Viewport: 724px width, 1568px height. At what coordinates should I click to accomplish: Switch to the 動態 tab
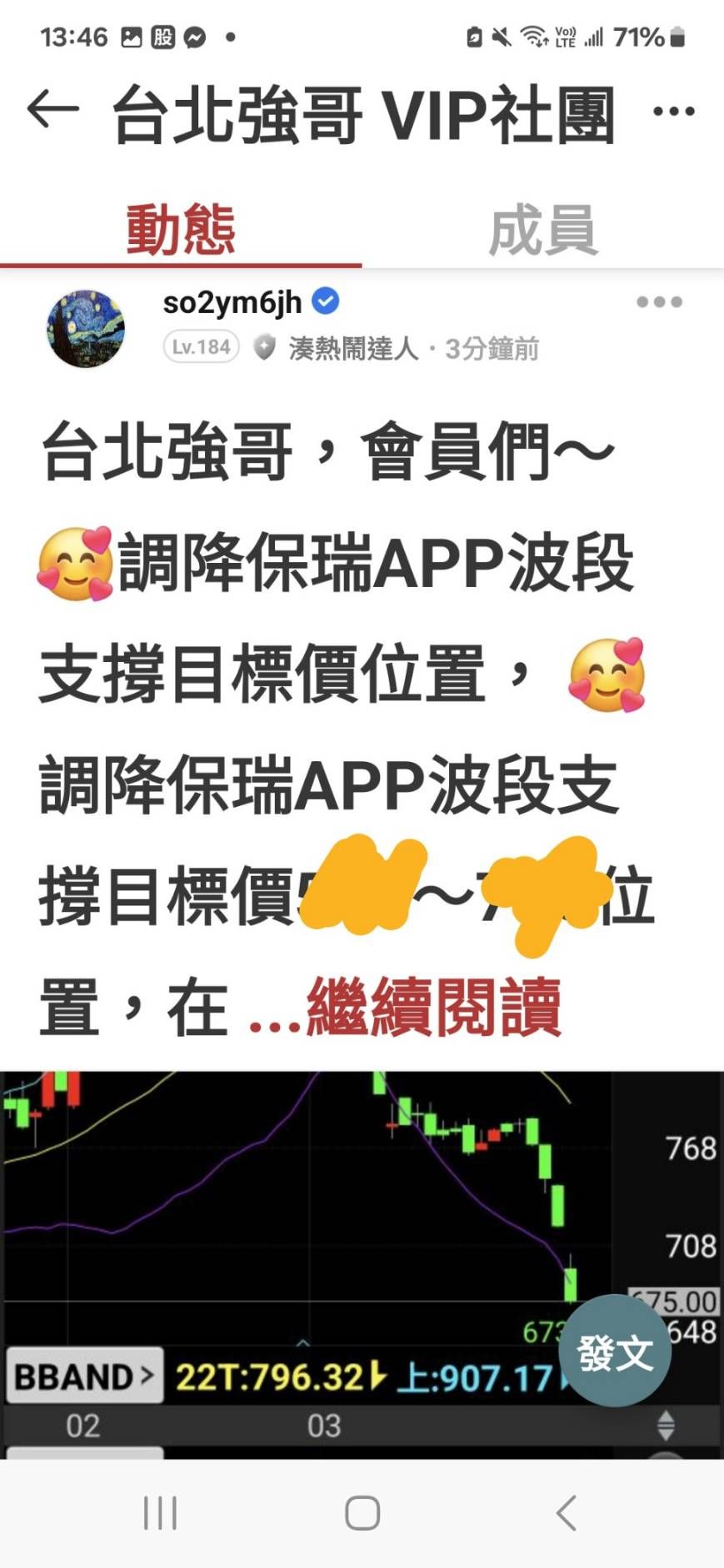(x=181, y=230)
